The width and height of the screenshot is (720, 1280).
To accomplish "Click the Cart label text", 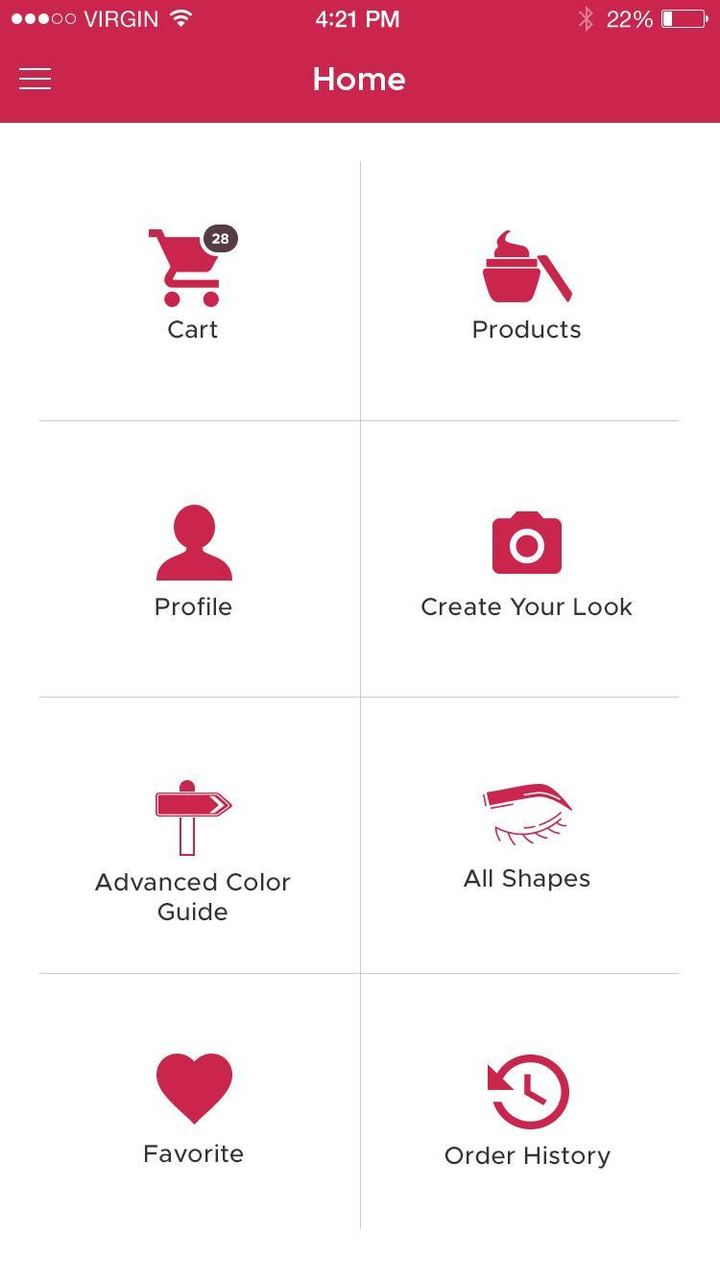I will [x=192, y=330].
